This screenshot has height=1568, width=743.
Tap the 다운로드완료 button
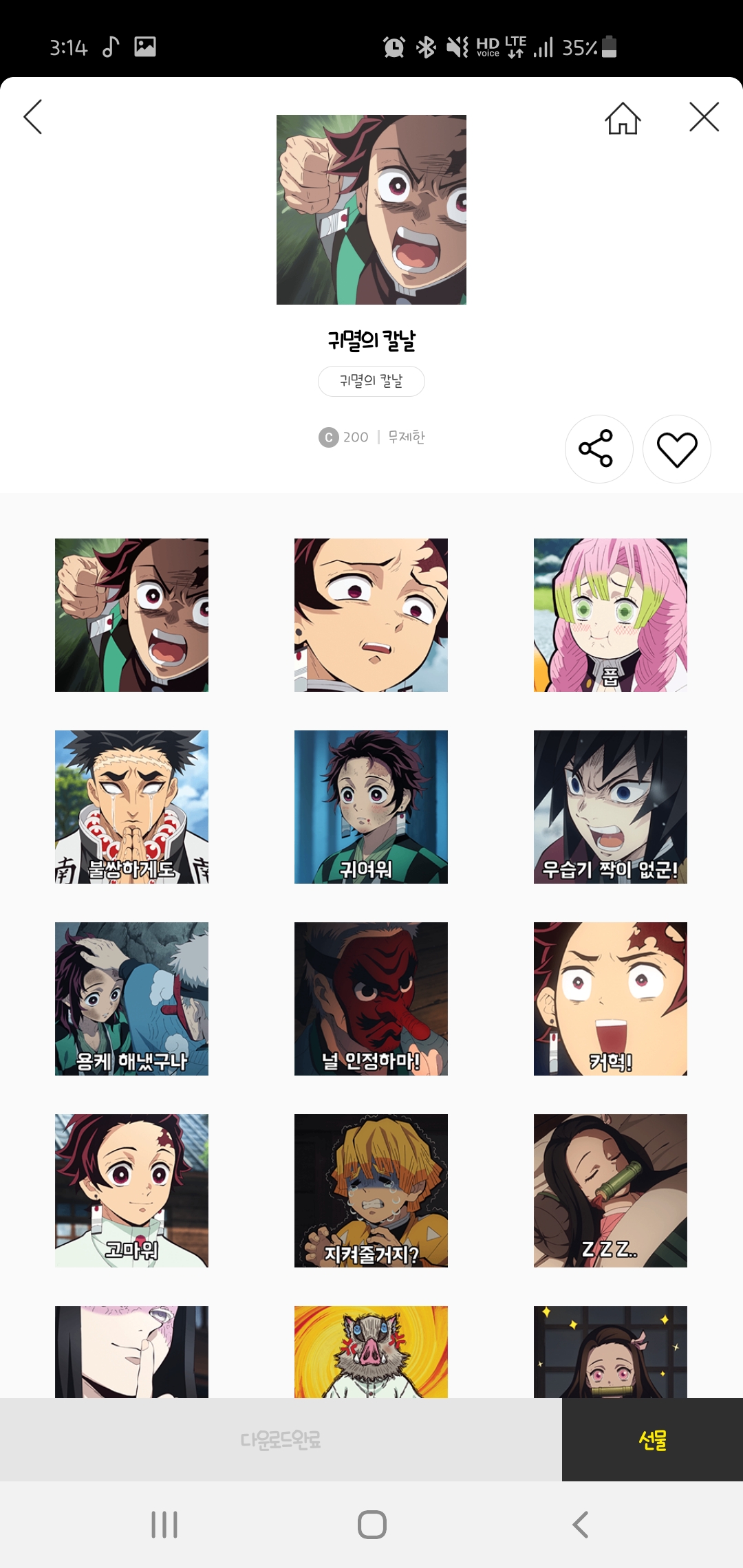281,1439
